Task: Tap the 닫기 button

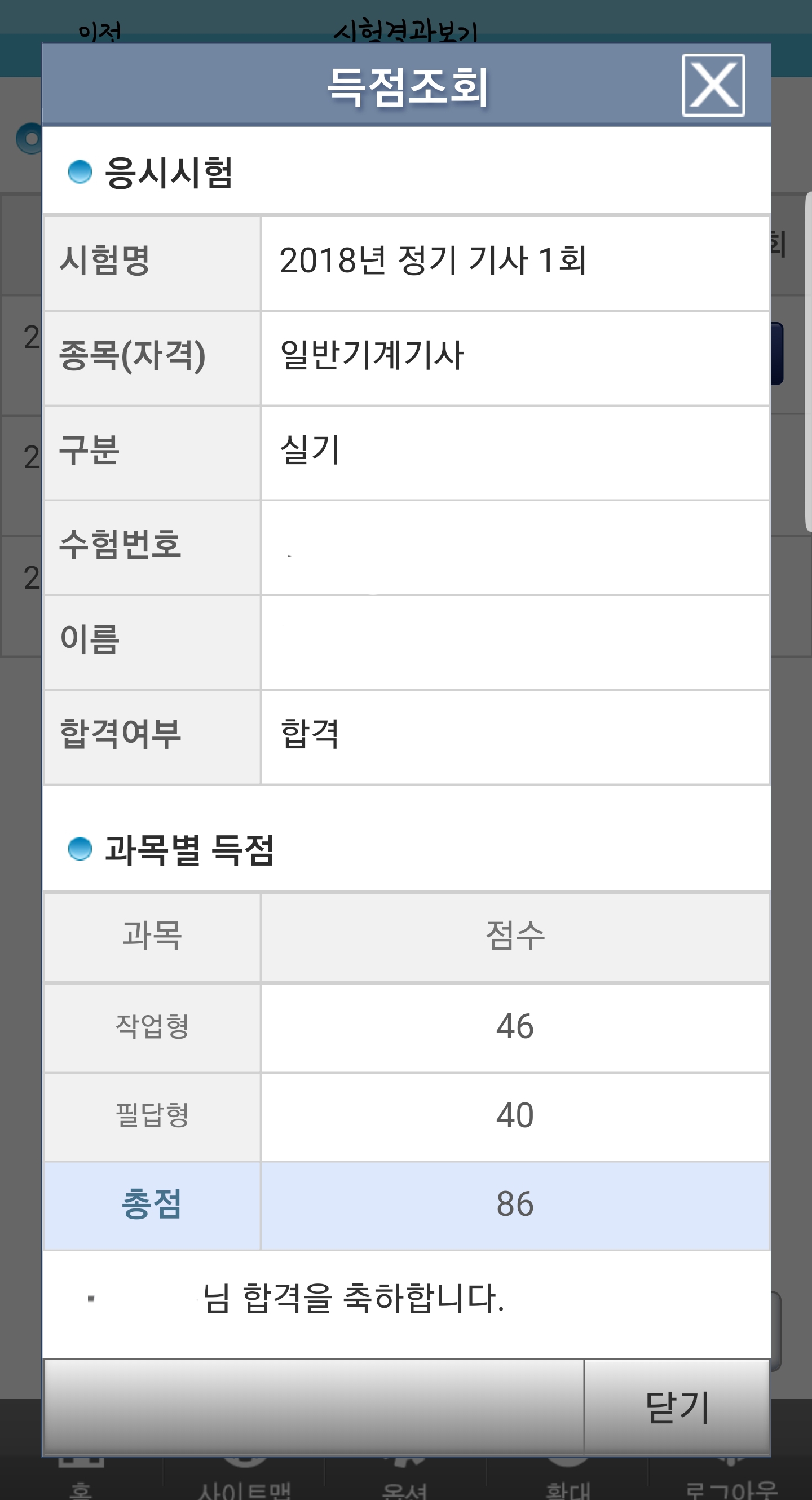Action: (x=677, y=1407)
